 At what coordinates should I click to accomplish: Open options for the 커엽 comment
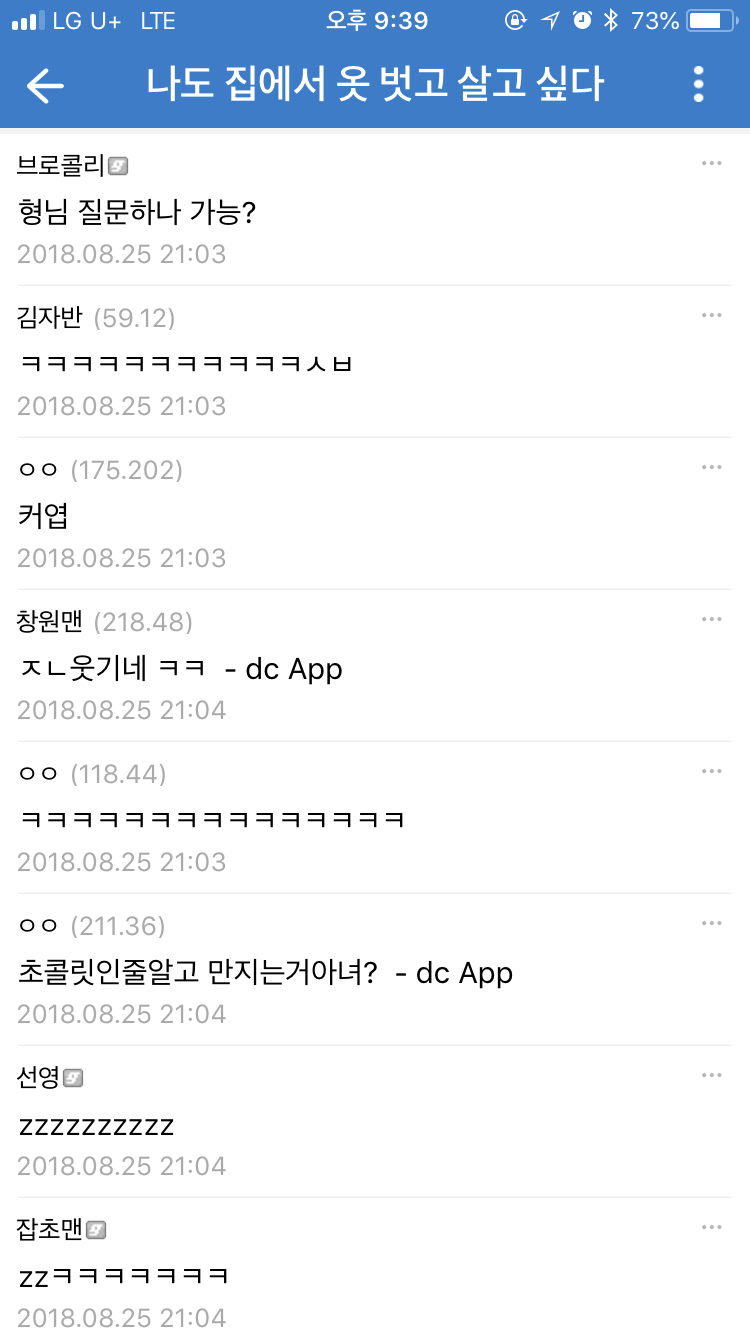[x=711, y=468]
